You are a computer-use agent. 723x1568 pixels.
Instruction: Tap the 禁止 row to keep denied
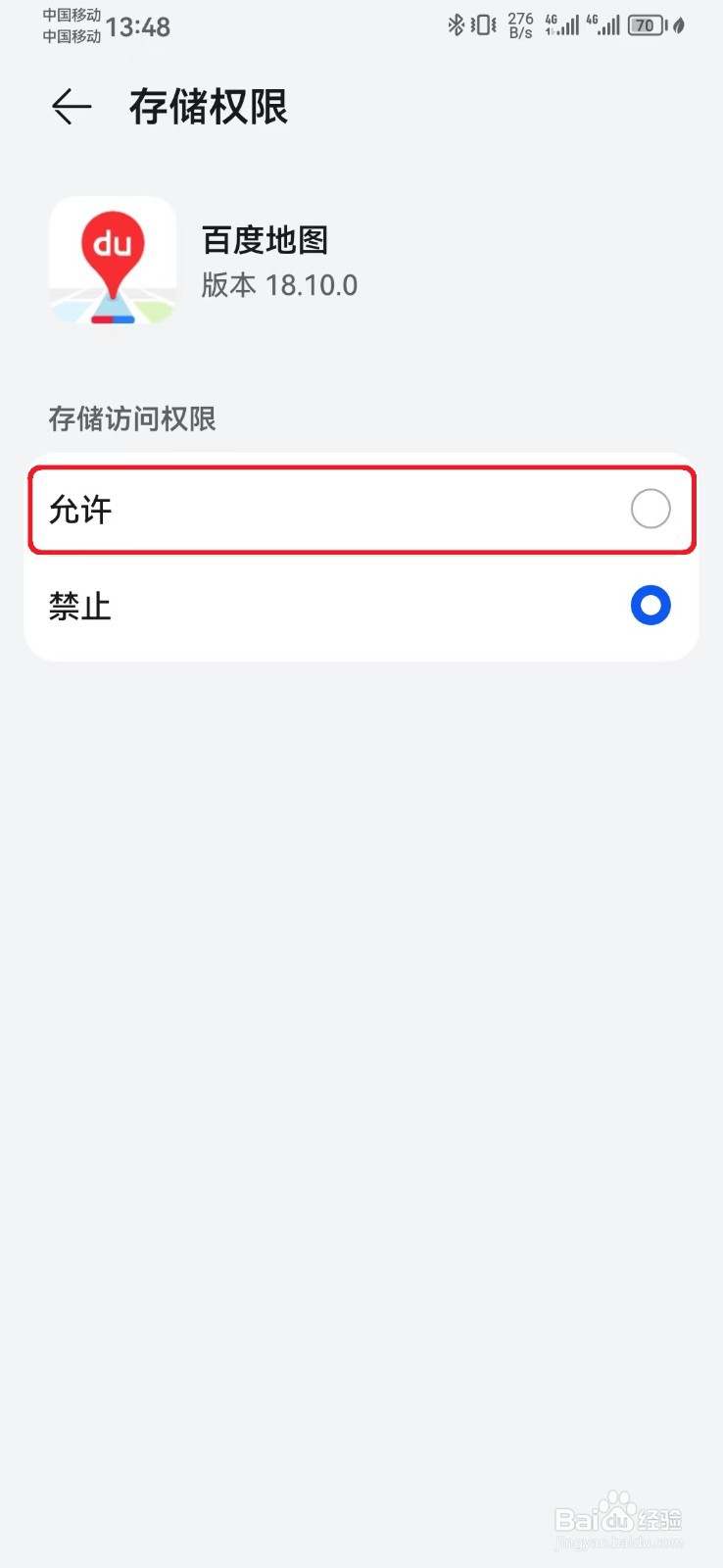362,606
